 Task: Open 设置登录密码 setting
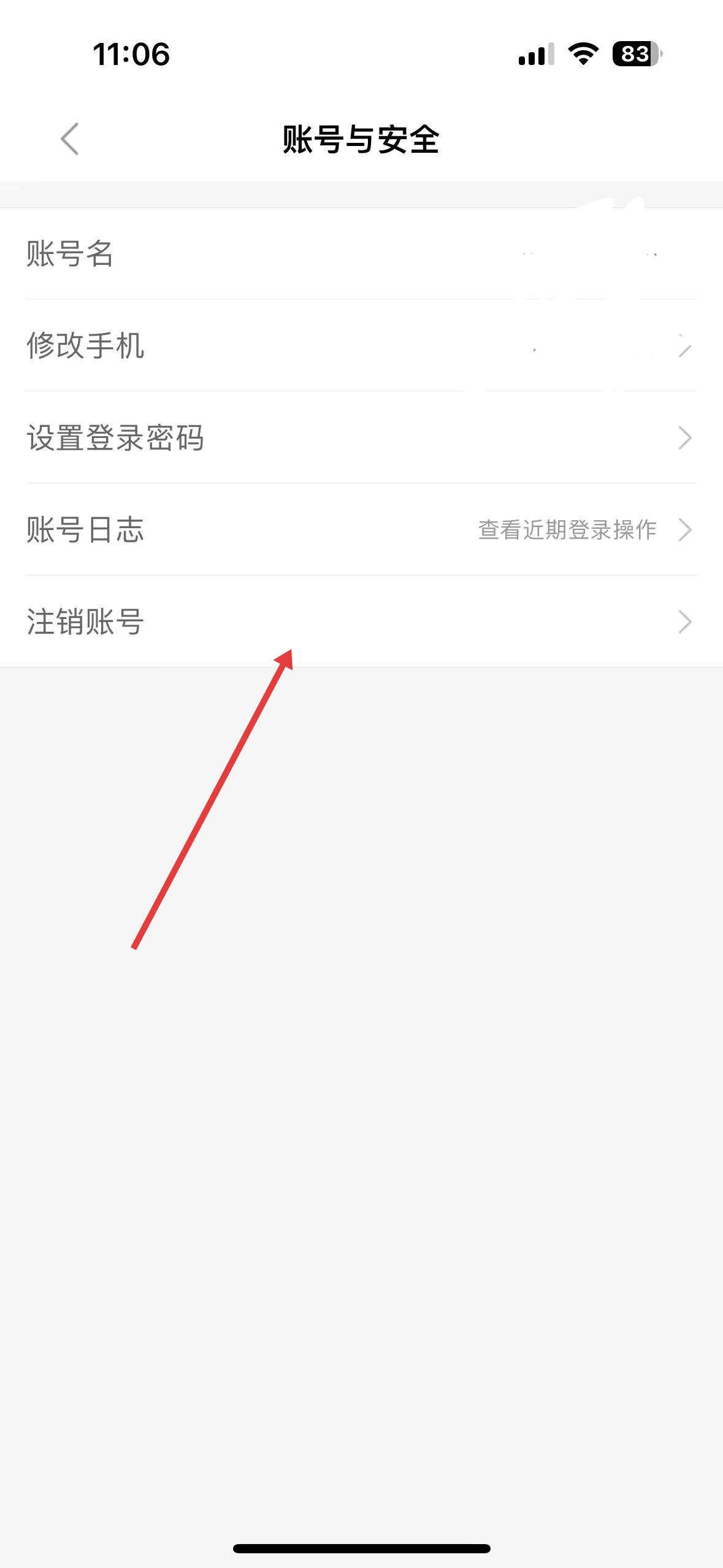pyautogui.click(x=361, y=437)
